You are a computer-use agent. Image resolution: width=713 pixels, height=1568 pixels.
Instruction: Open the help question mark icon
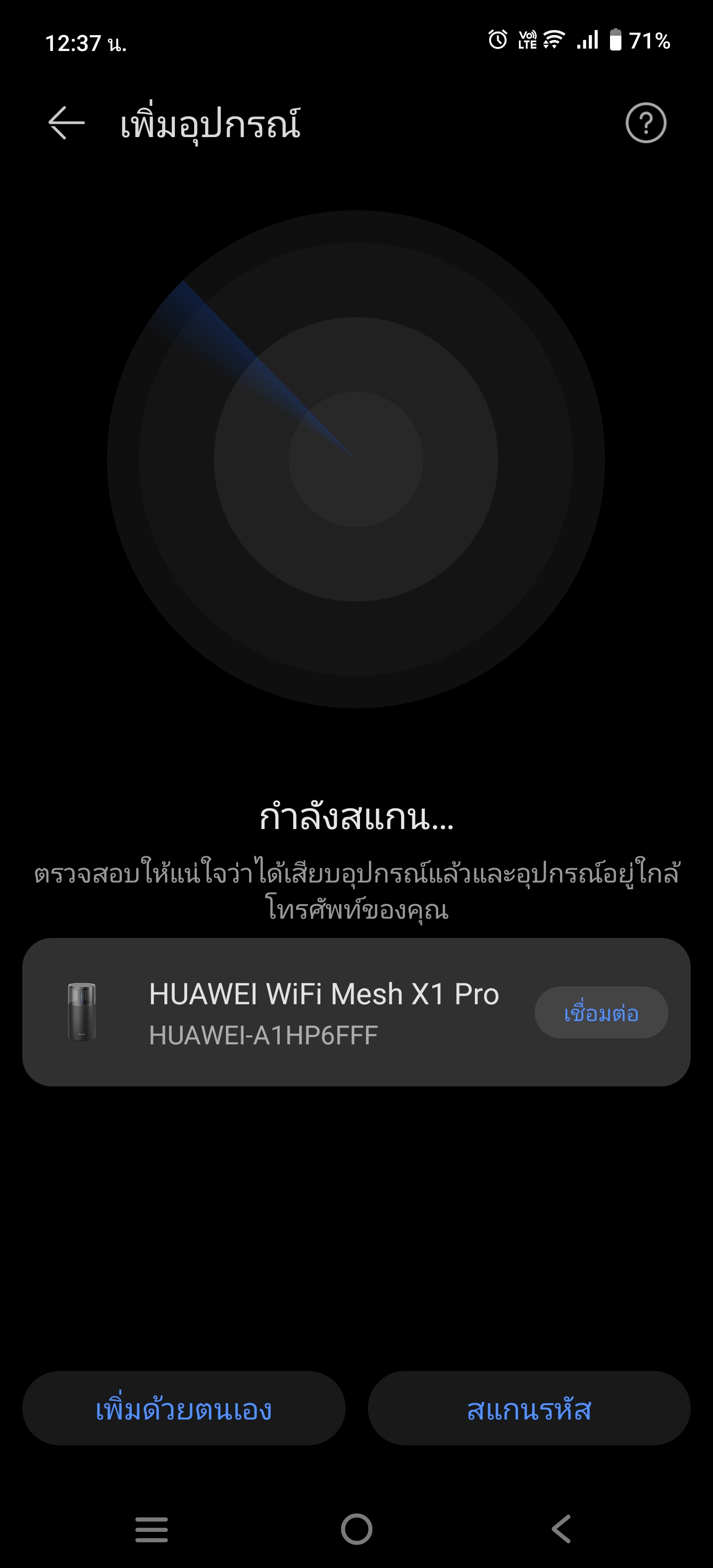point(646,123)
